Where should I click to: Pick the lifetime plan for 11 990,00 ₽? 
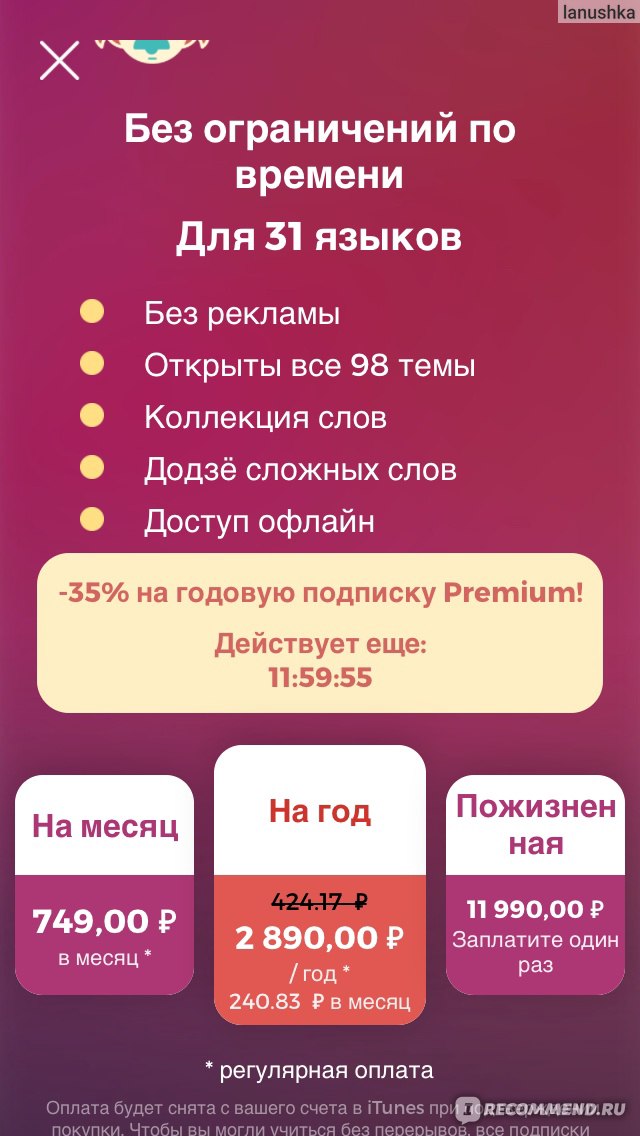(535, 885)
